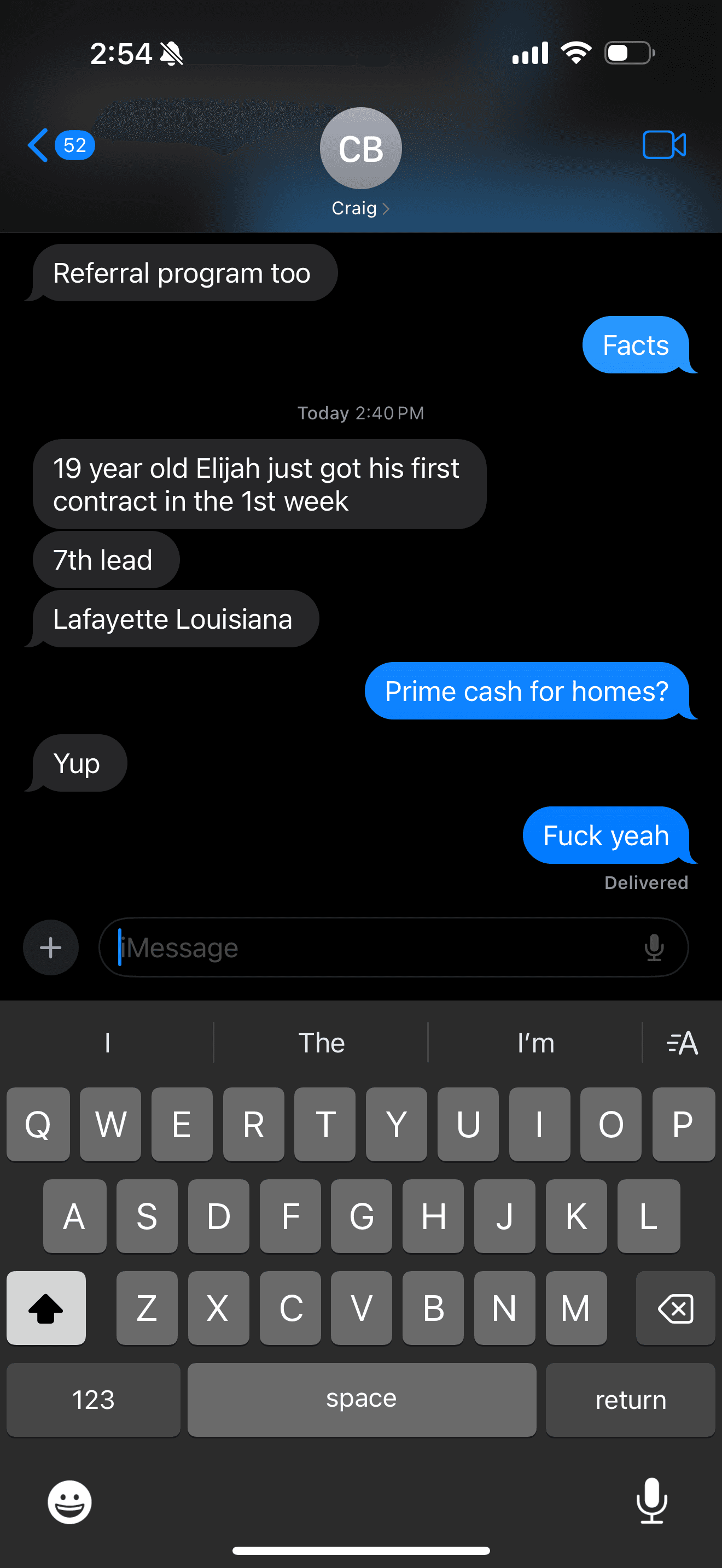Viewport: 722px width, 1568px height.
Task: Expand Craig's contact details chevron
Action: (386, 208)
